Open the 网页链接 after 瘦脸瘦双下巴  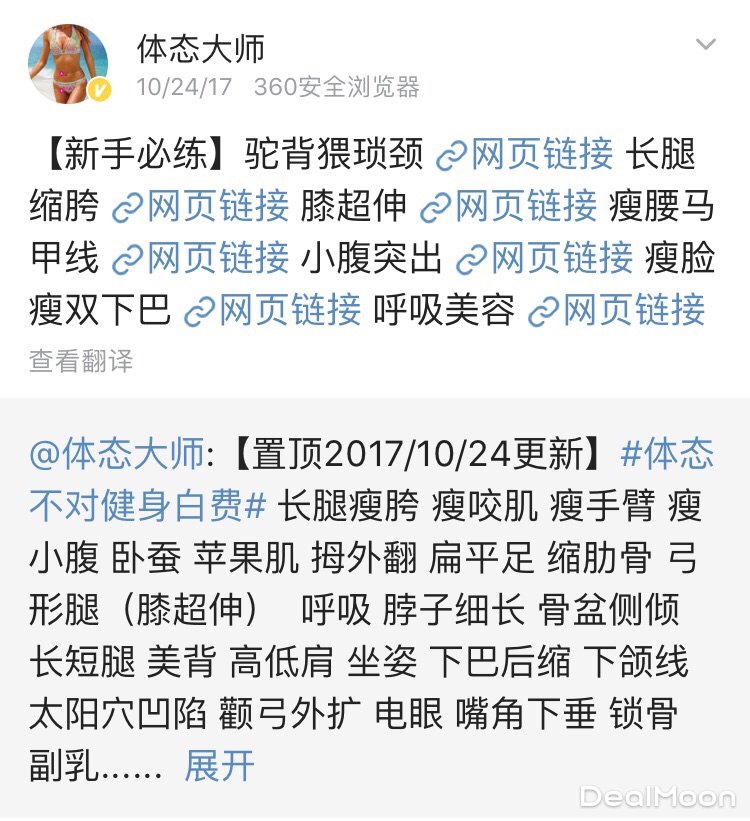point(273,310)
